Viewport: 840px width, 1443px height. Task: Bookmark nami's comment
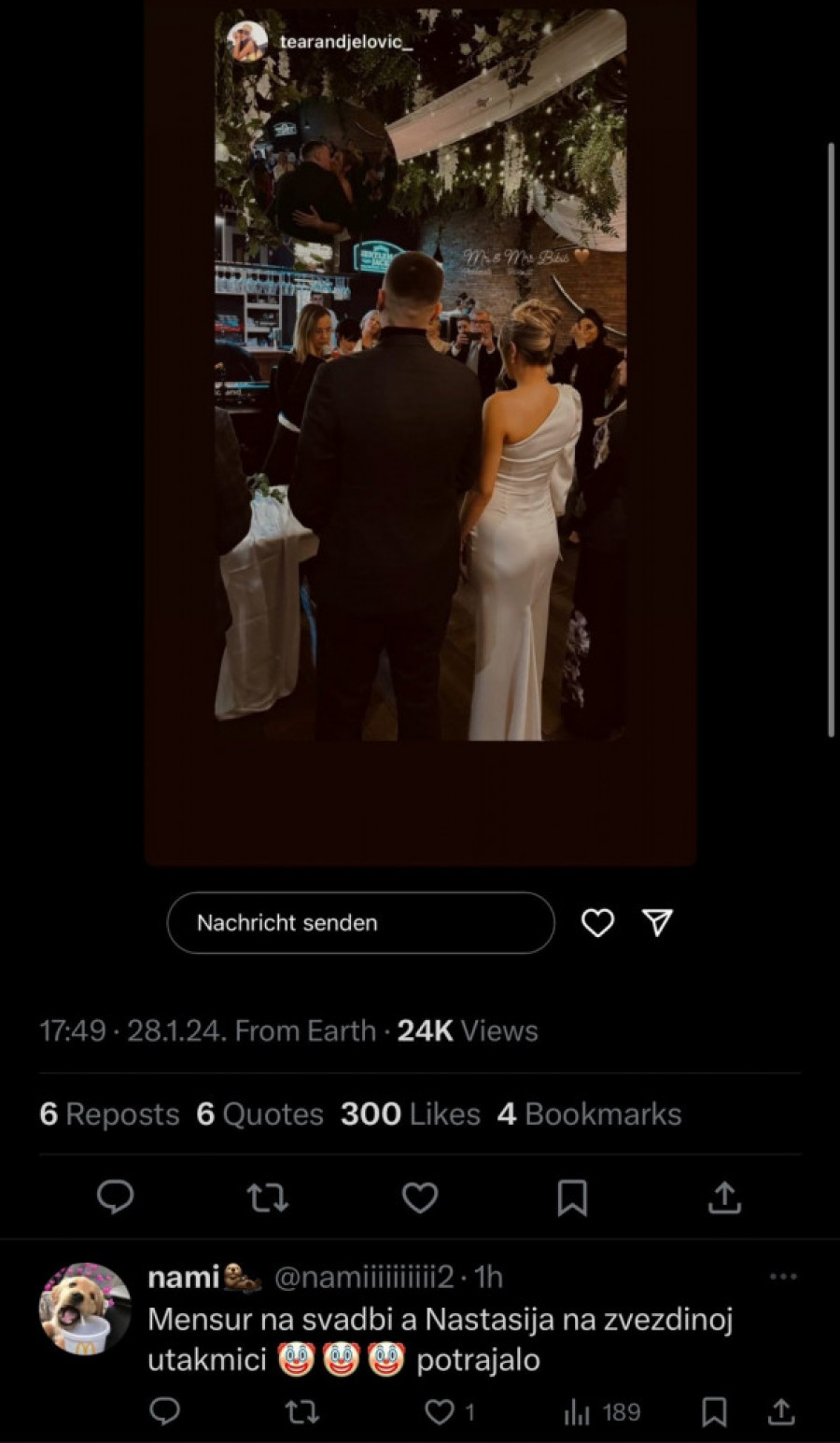pyautogui.click(x=714, y=1412)
